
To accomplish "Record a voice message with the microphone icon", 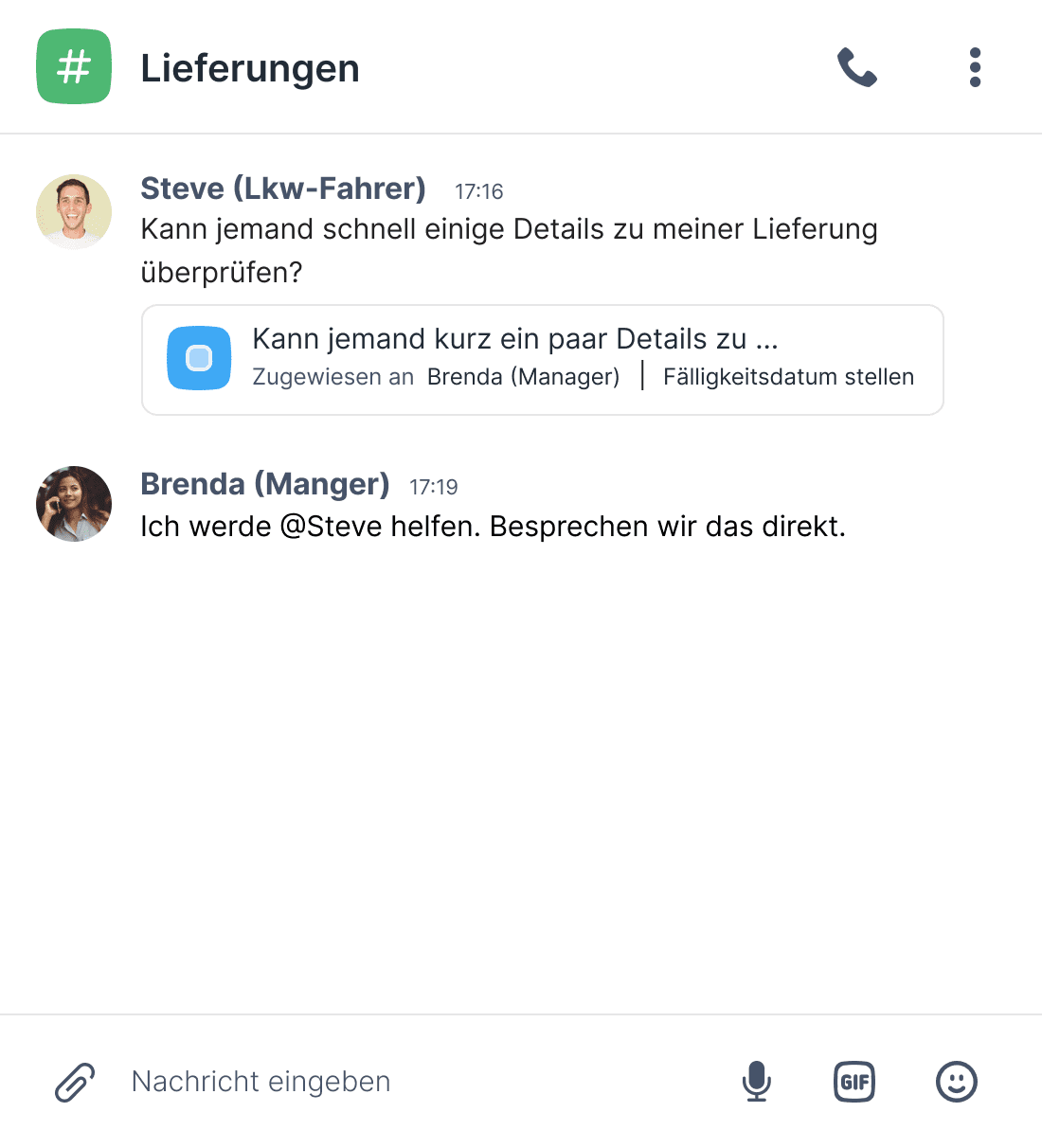I will click(x=757, y=1081).
